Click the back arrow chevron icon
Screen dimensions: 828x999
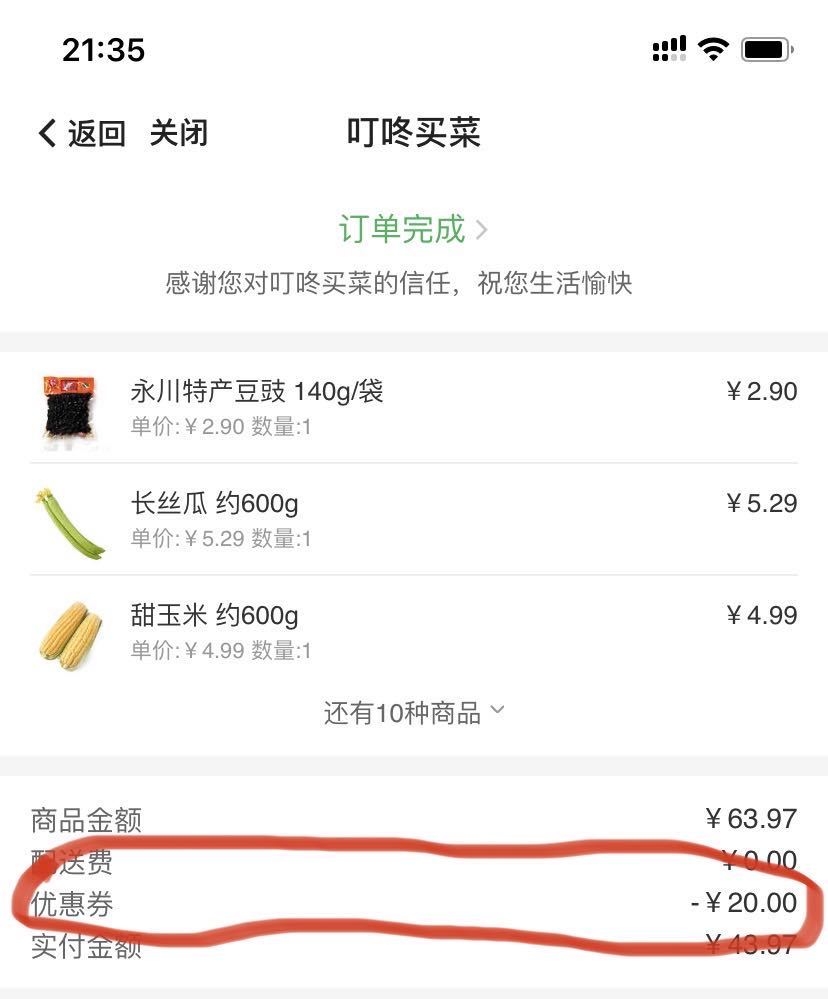44,133
